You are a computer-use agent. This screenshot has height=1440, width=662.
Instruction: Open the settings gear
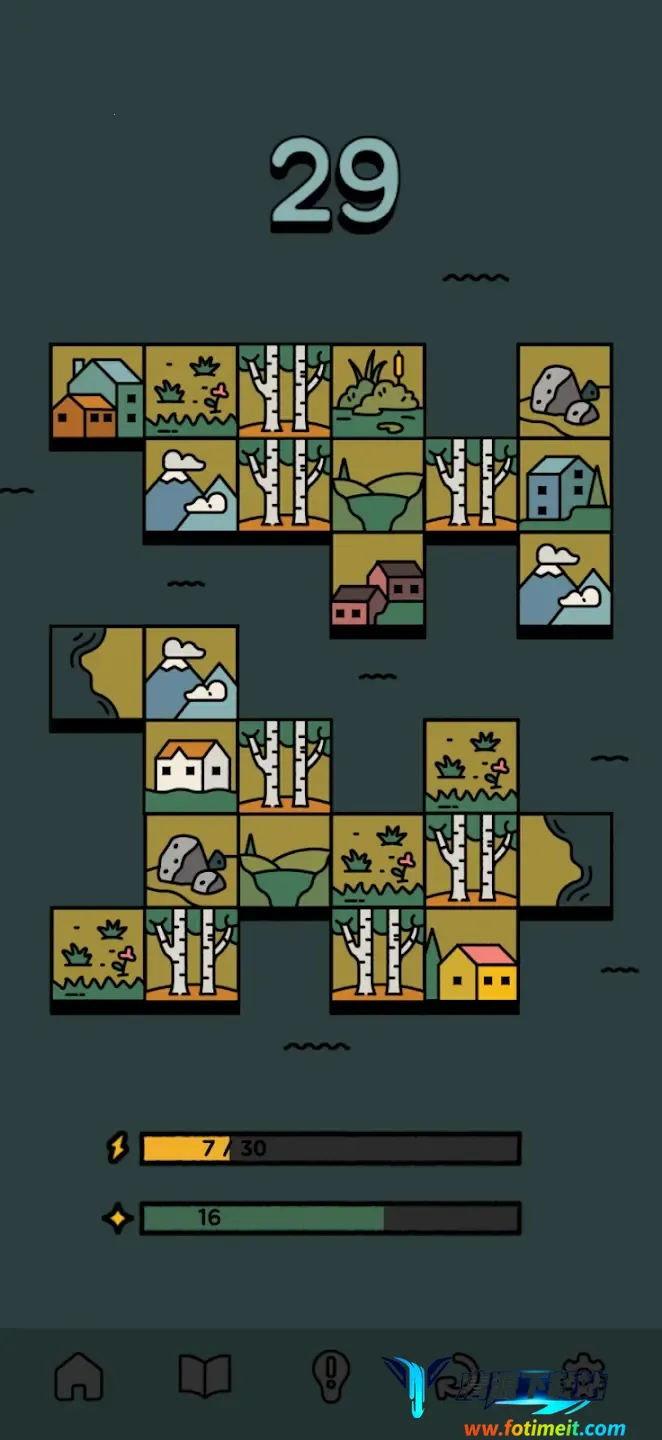pyautogui.click(x=584, y=1376)
